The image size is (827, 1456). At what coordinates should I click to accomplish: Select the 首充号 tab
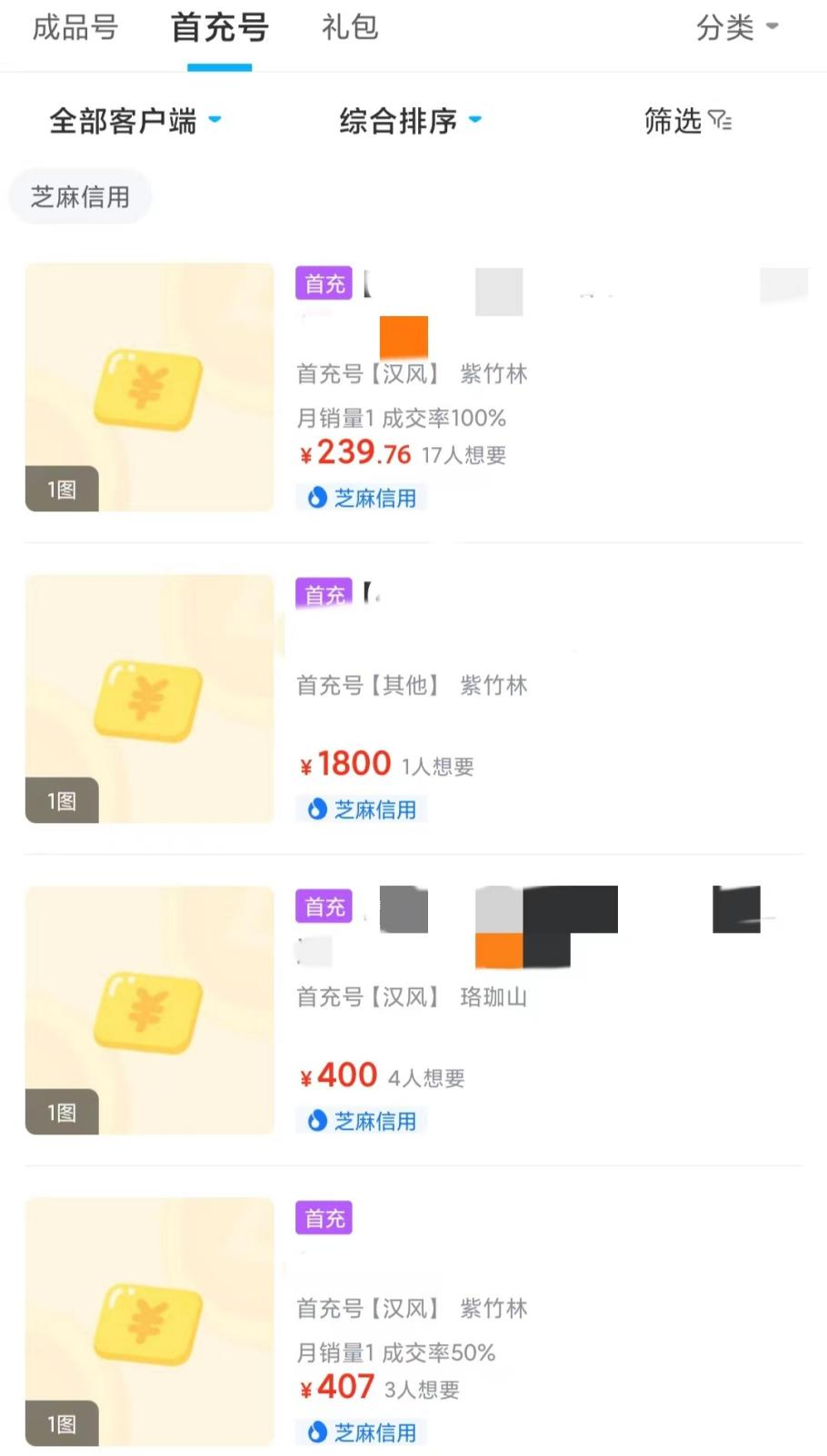(x=219, y=28)
